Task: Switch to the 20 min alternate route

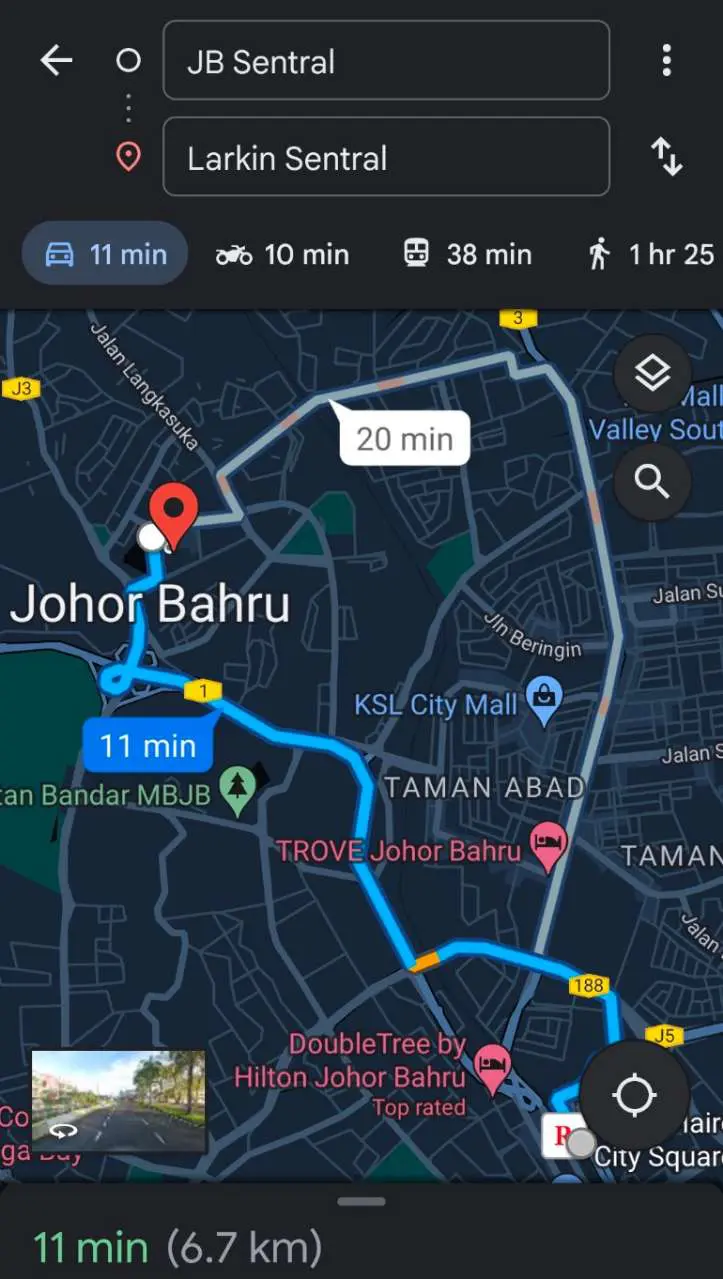Action: tap(404, 437)
